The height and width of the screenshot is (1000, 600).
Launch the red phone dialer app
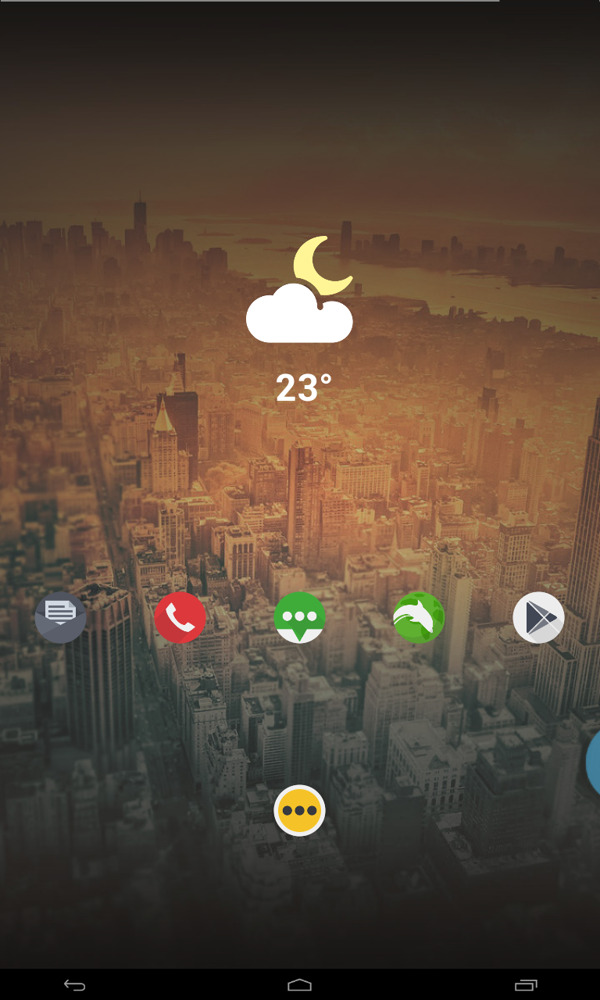180,618
